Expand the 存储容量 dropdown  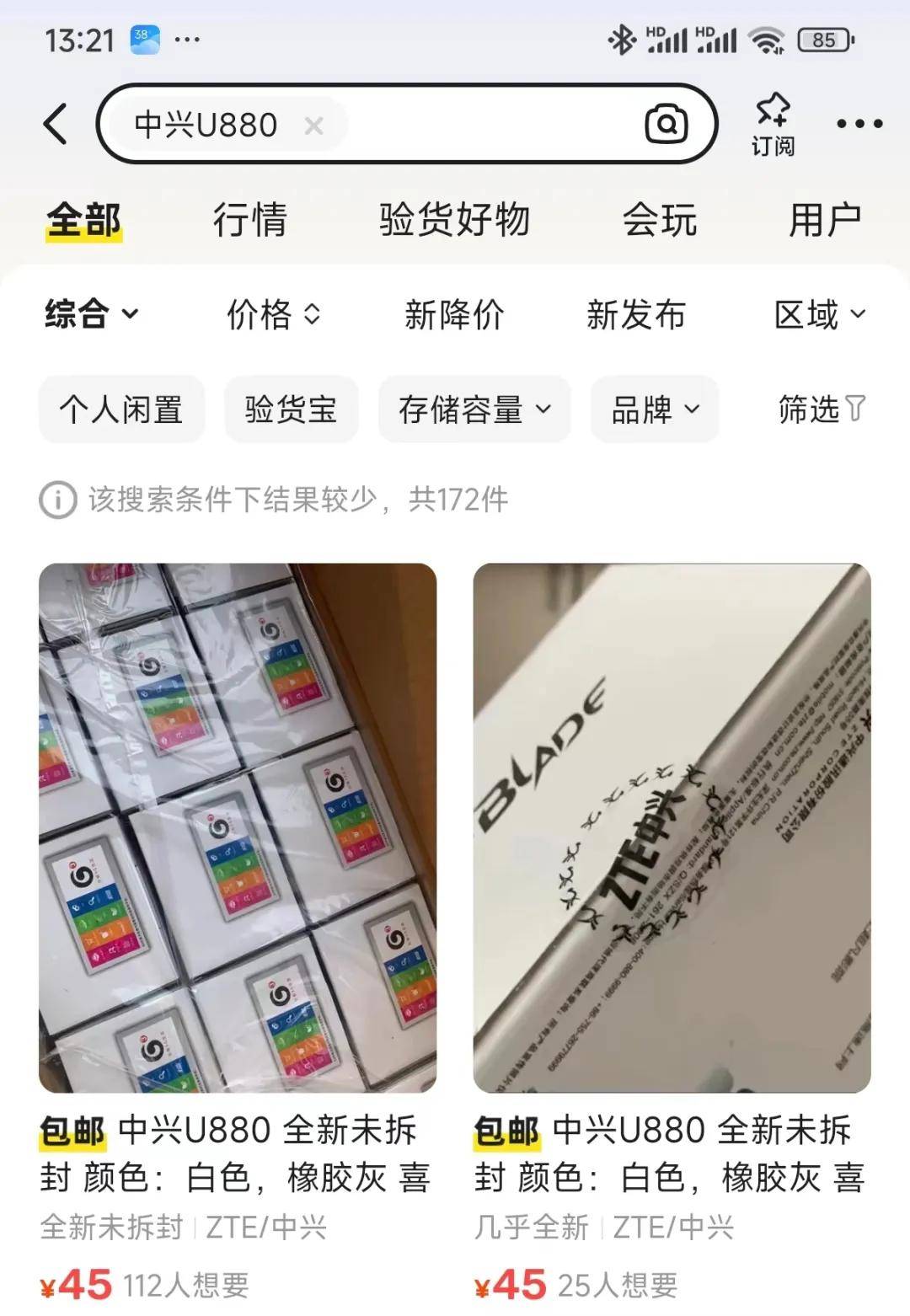pos(474,409)
